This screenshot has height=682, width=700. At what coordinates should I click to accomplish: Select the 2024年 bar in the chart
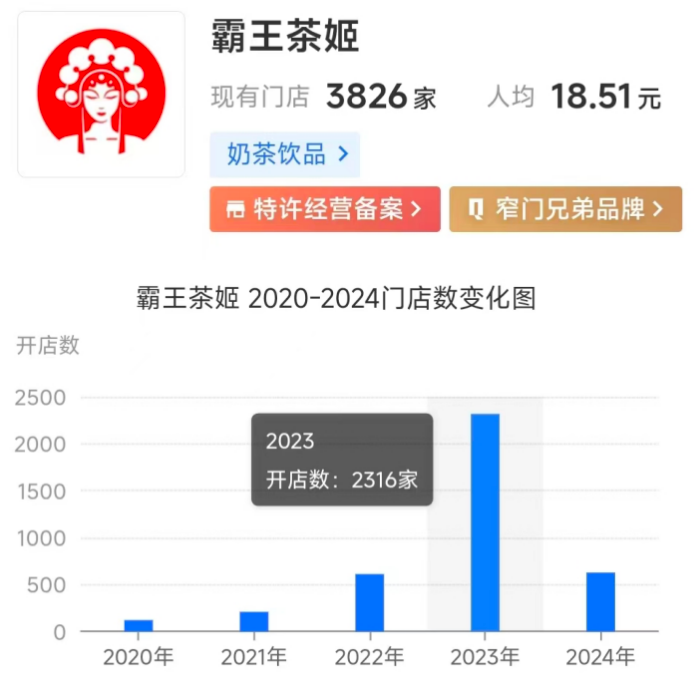[600, 601]
